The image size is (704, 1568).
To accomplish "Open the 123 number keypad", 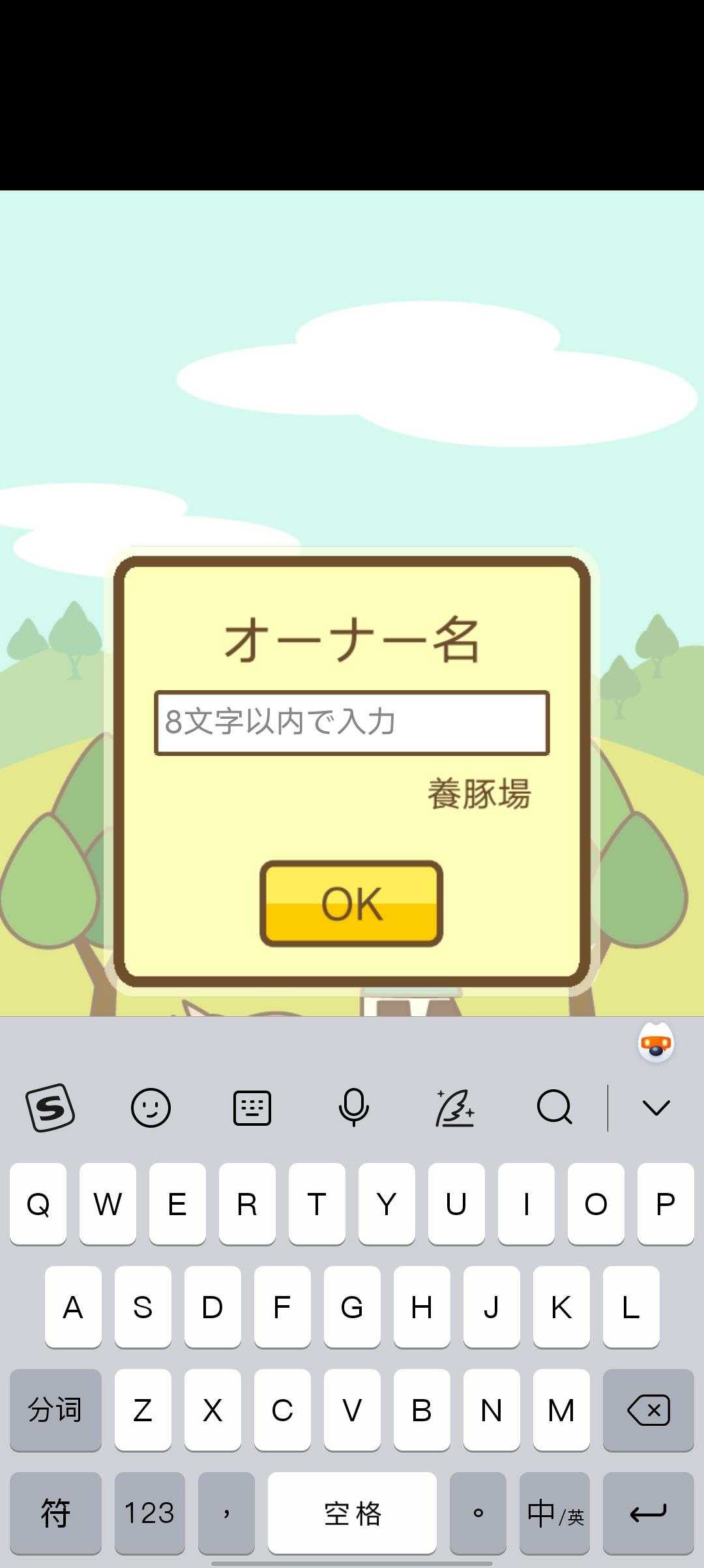I will 149,1513.
